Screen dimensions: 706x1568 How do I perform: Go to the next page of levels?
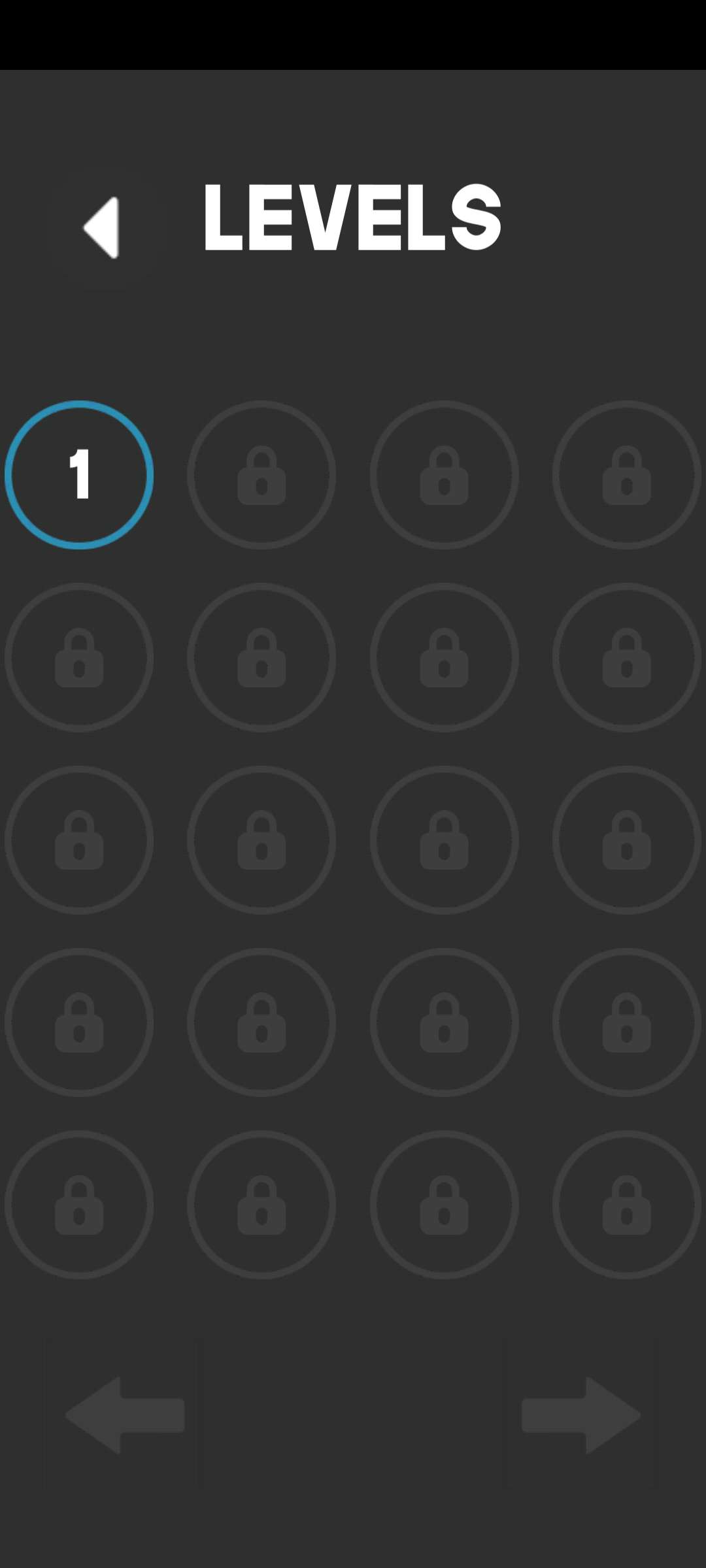click(x=581, y=1415)
